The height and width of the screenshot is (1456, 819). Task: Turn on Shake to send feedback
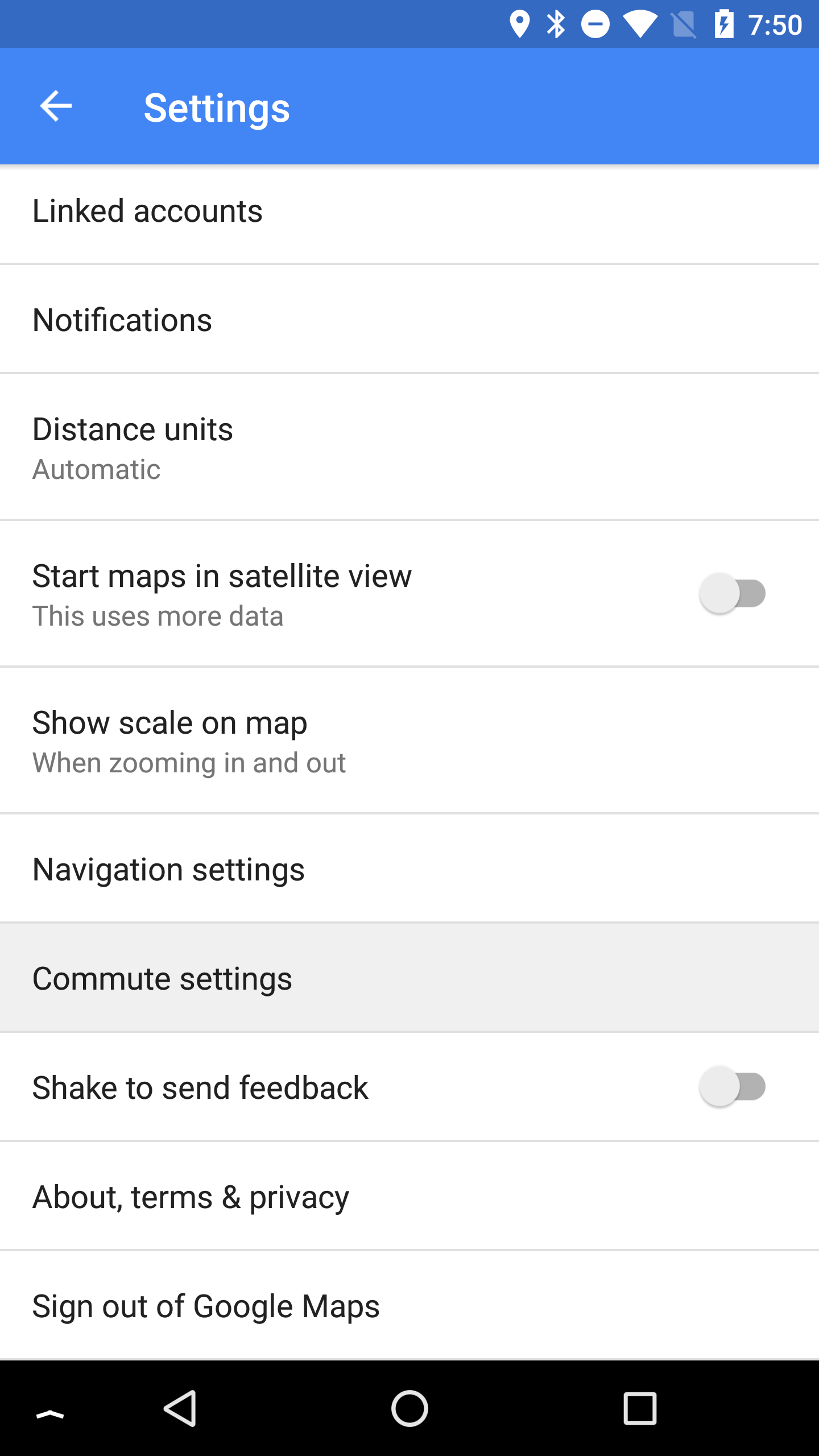[733, 1086]
